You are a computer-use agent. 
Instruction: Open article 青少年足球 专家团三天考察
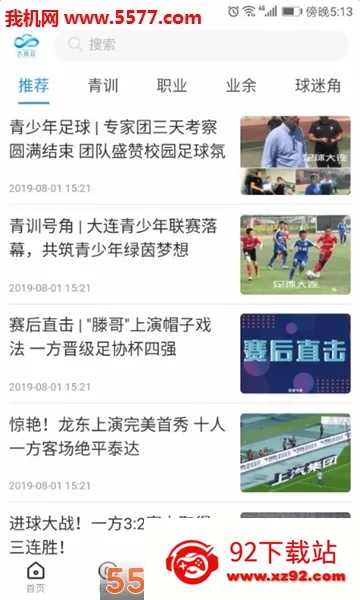180,155
